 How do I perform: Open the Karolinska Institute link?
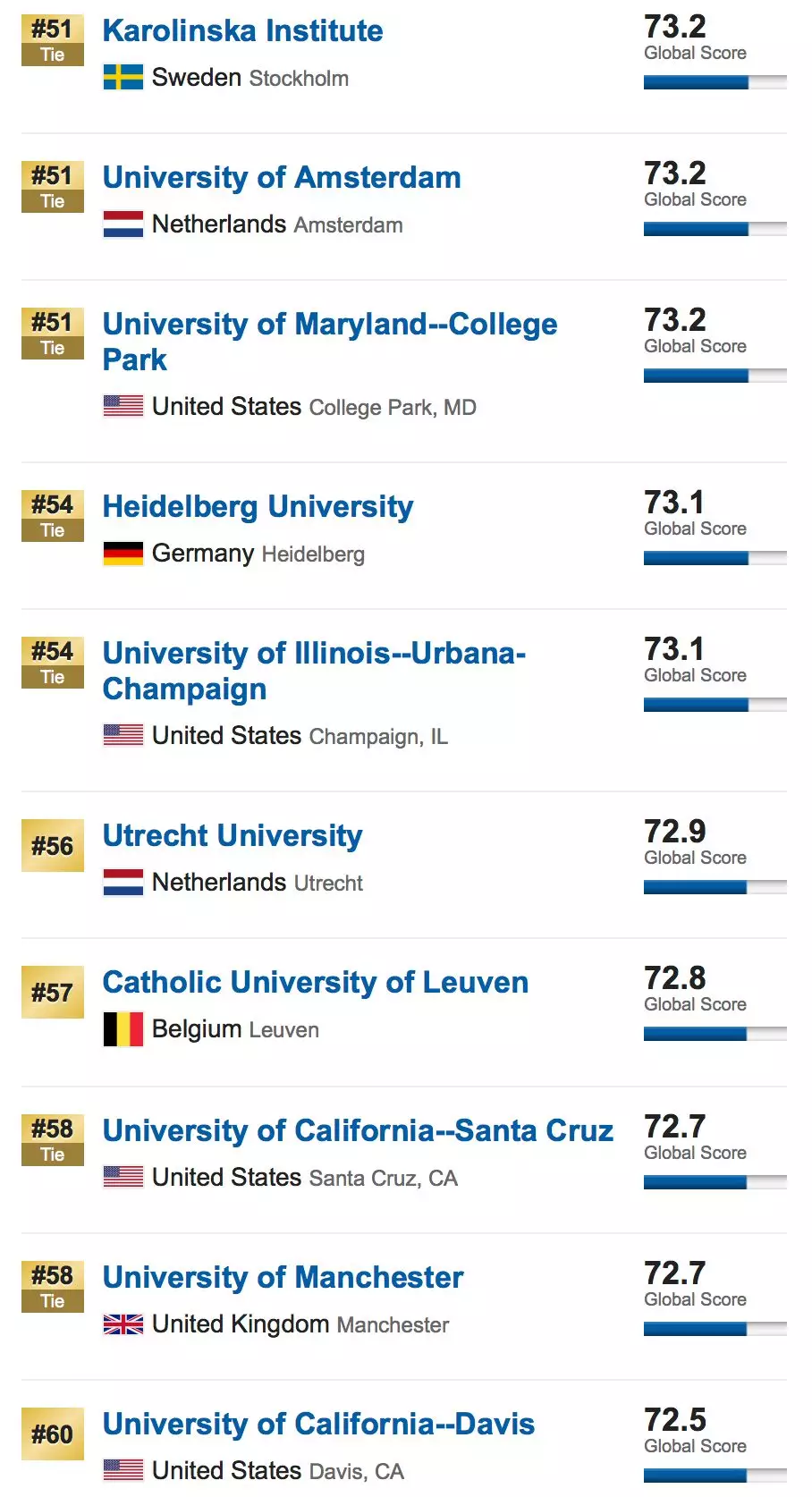coord(242,31)
